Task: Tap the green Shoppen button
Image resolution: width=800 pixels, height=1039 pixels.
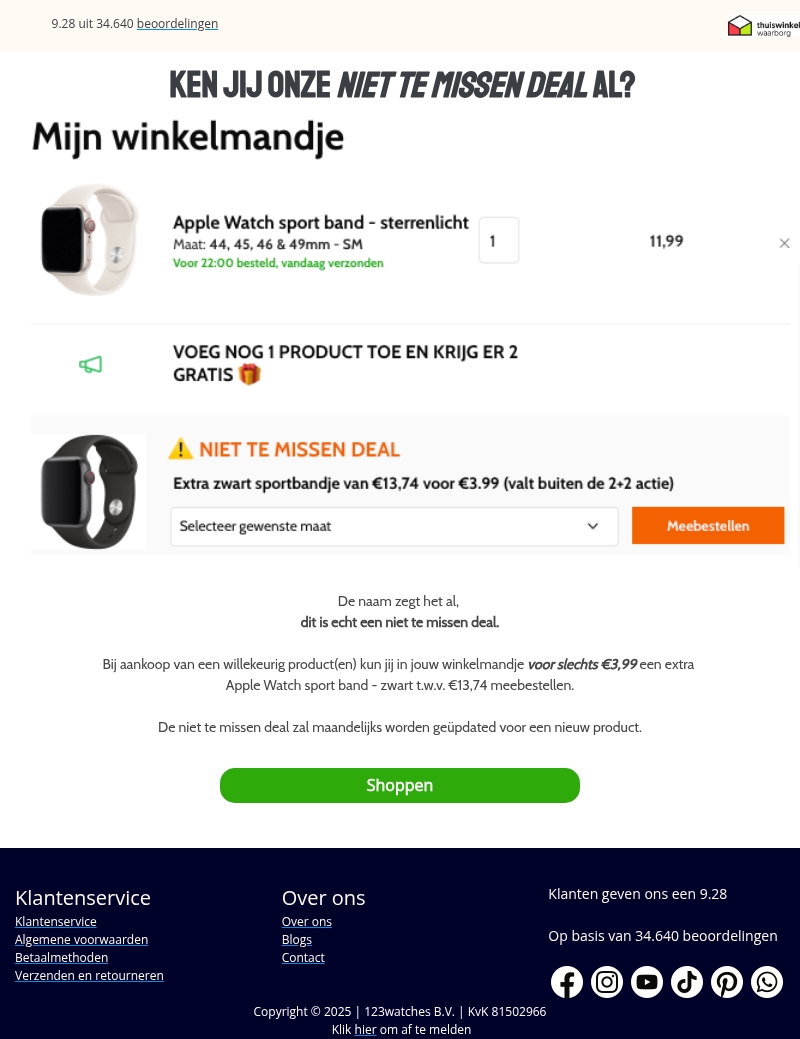Action: 399,785
